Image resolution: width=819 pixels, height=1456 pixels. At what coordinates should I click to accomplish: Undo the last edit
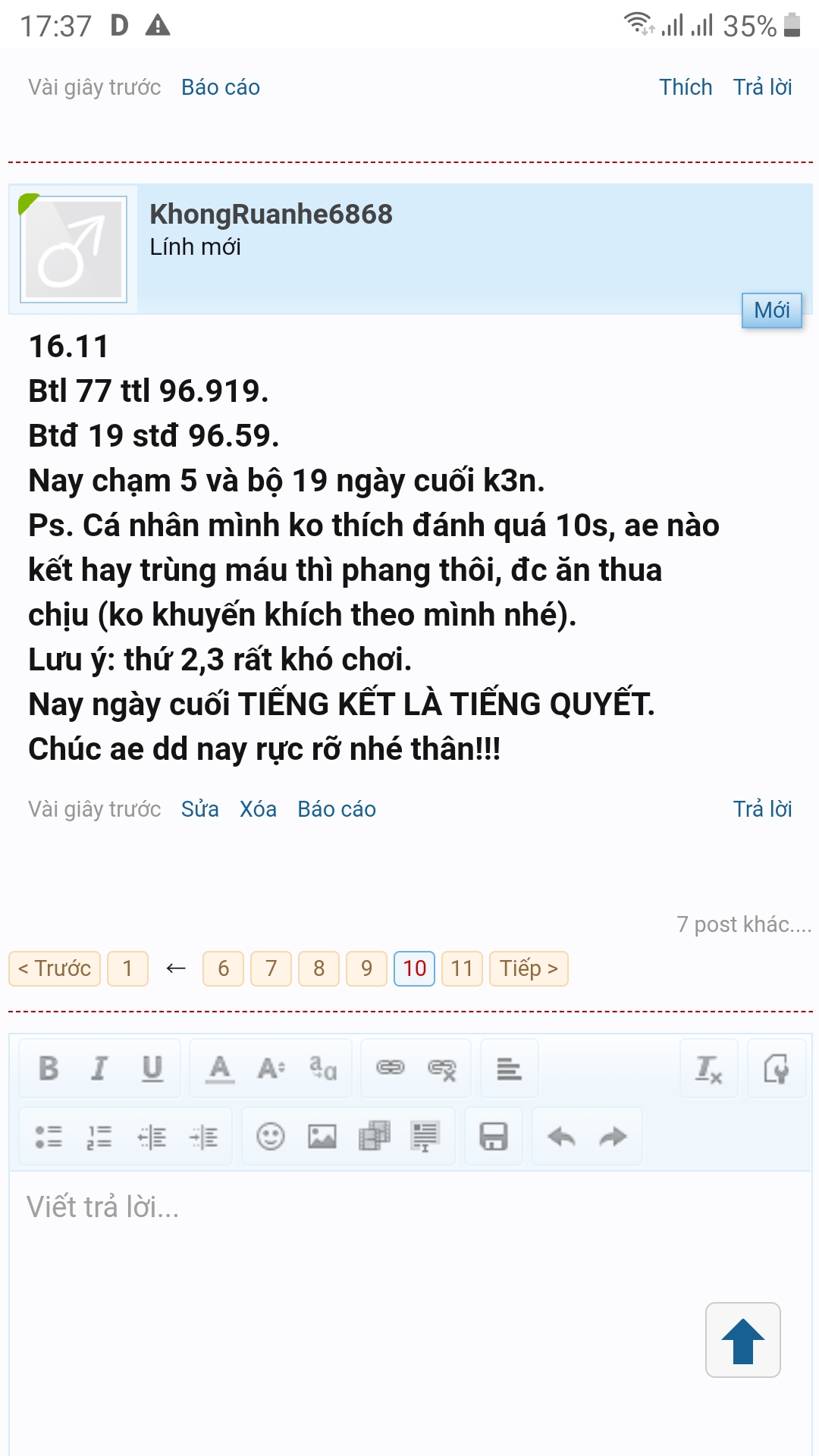[561, 1137]
